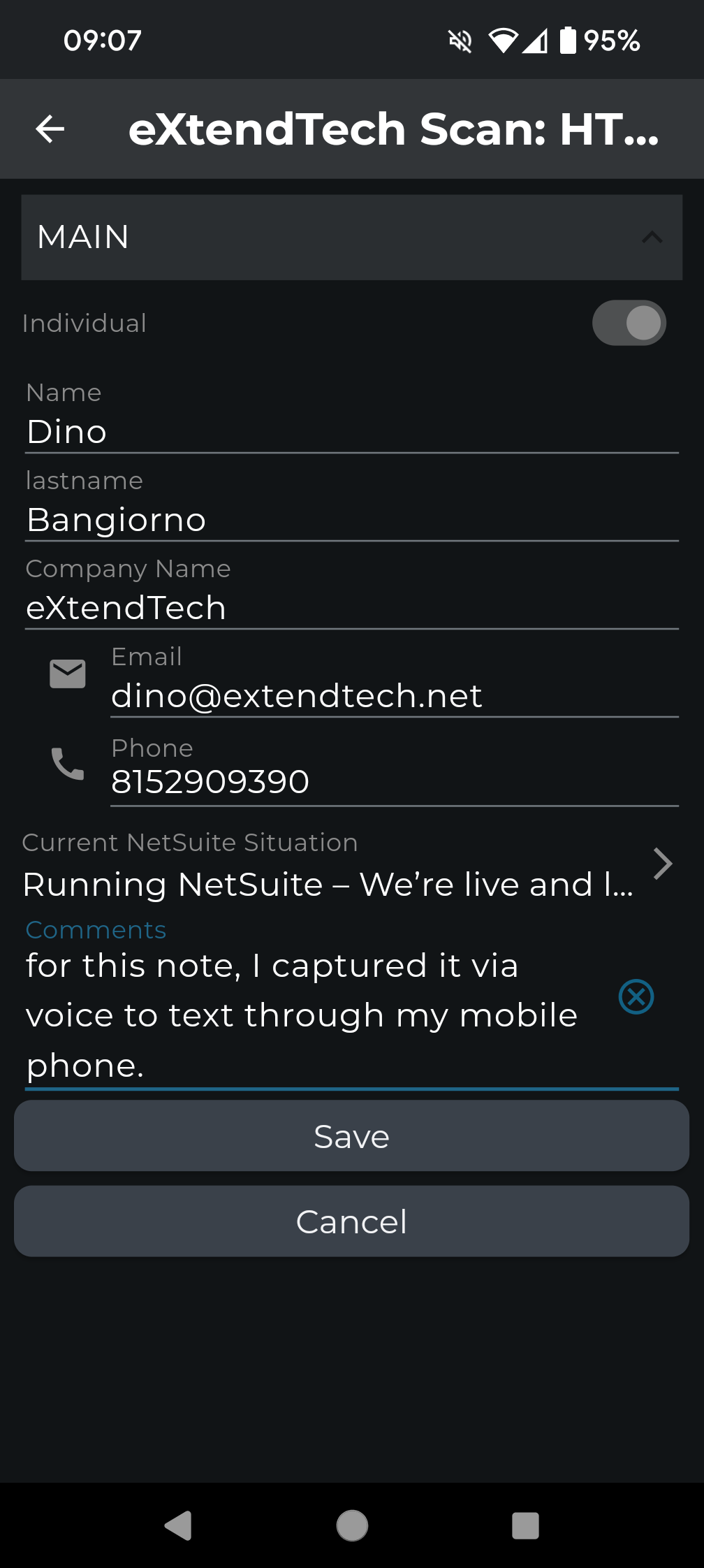Open recent apps from navigation bar
This screenshot has height=1568, width=704.
(x=525, y=1525)
